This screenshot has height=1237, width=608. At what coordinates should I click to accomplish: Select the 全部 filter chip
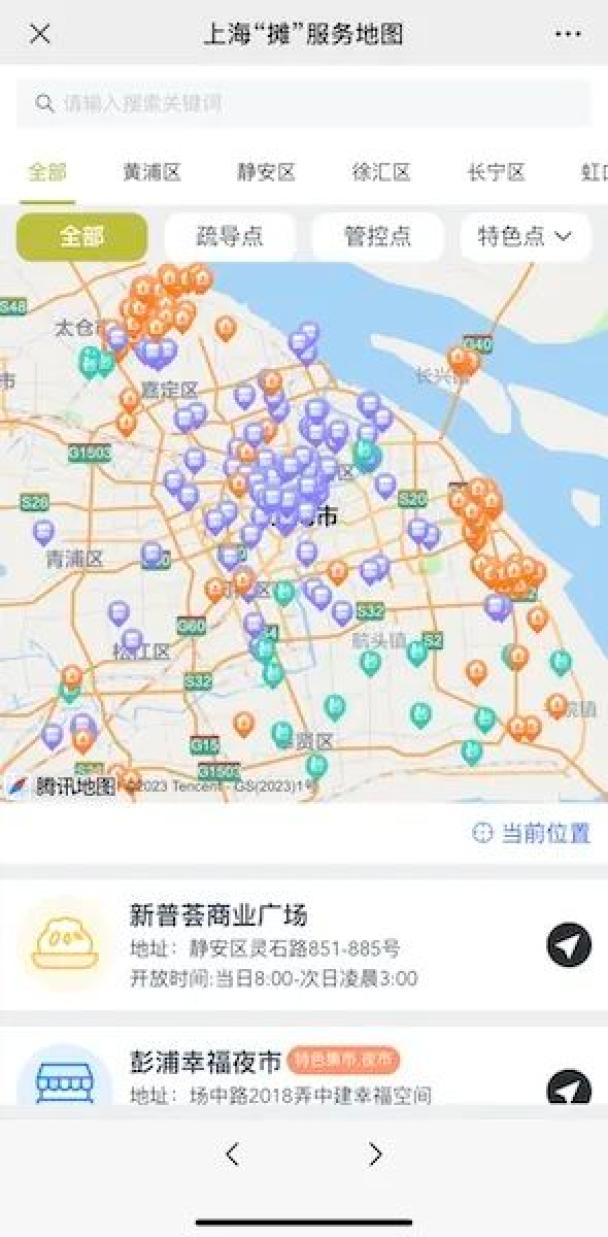click(82, 237)
